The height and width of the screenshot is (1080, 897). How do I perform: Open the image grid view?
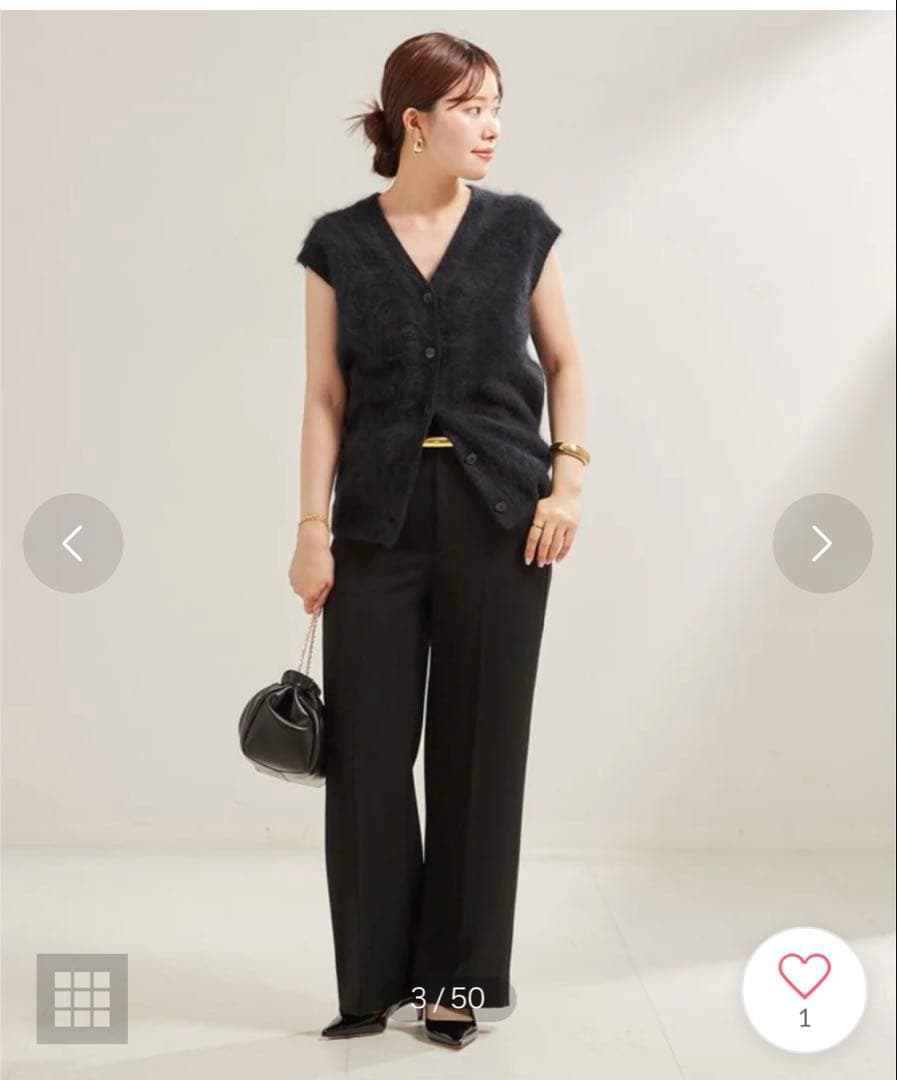click(82, 998)
